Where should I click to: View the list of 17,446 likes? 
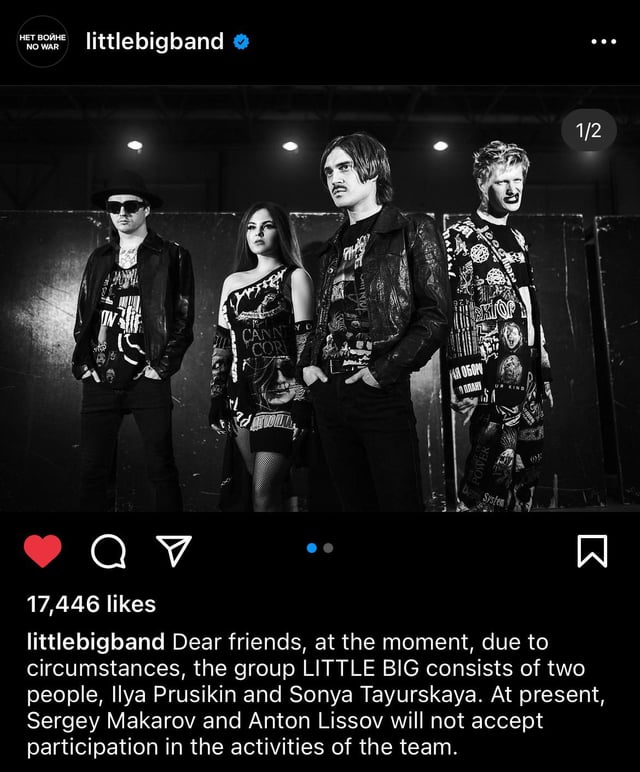coord(91,604)
